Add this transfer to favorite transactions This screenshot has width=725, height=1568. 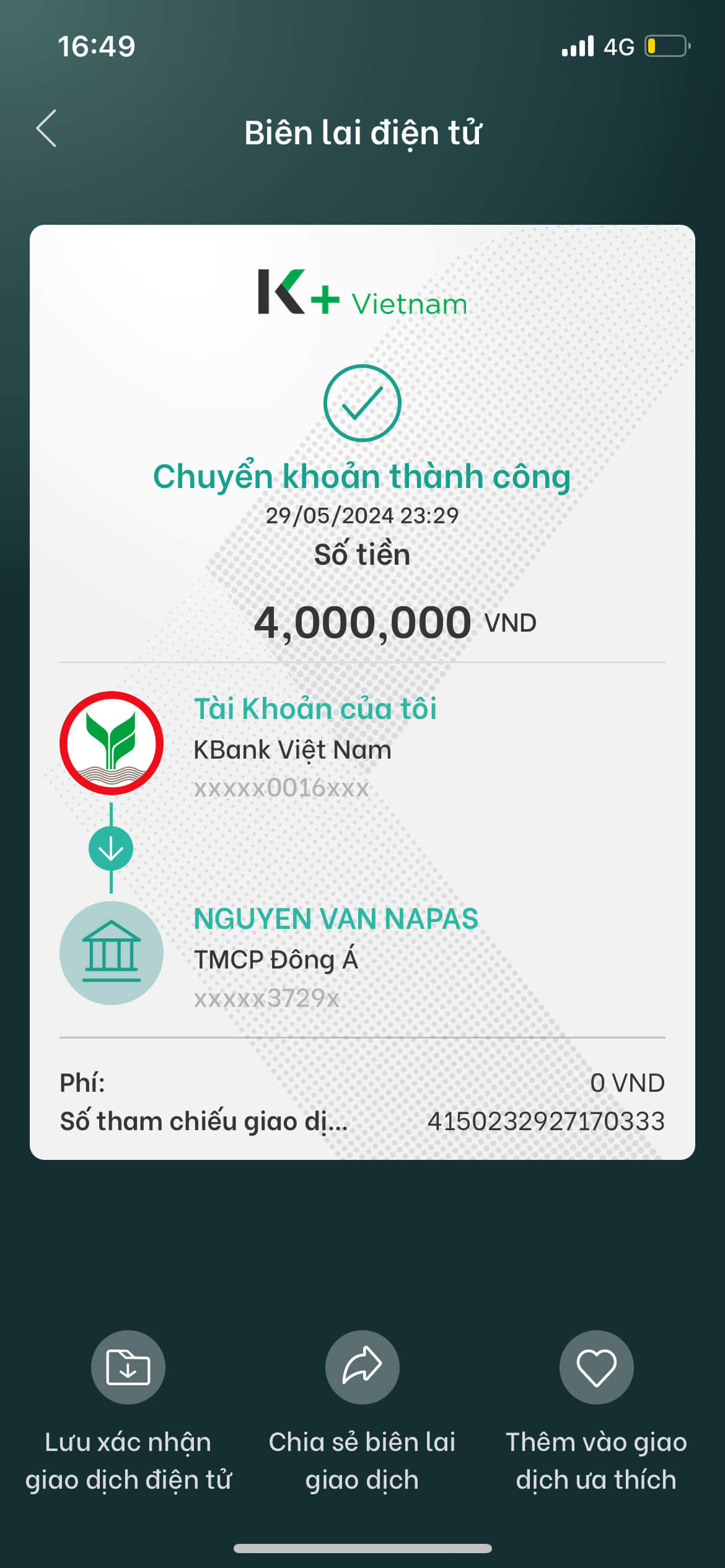(596, 1367)
